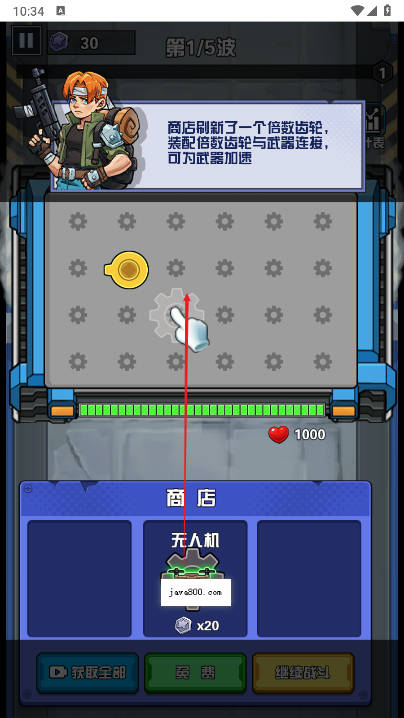Select the 无人机 gear in the shop
The width and height of the screenshot is (404, 718).
pyautogui.click(x=195, y=578)
